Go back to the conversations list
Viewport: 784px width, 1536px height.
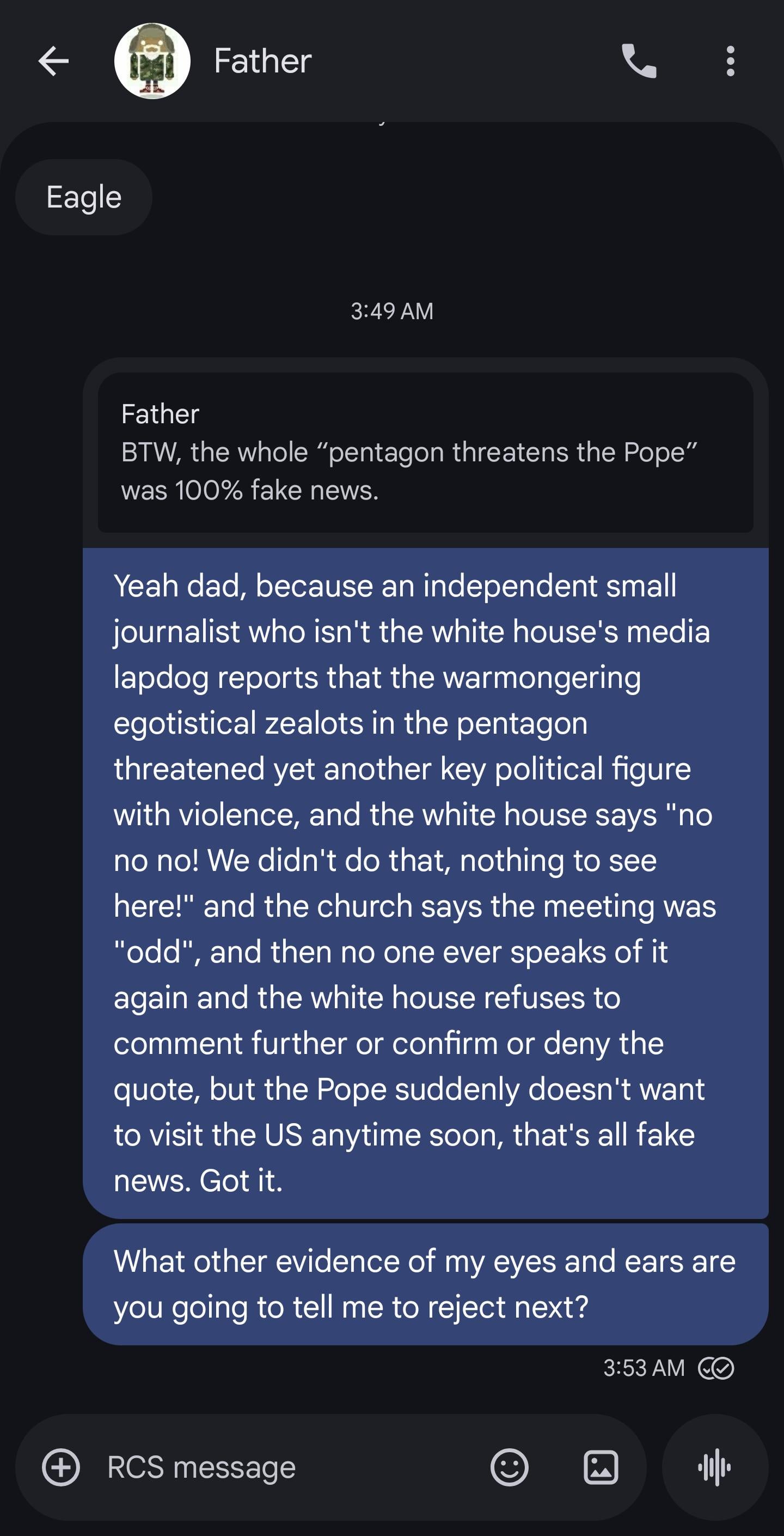53,61
